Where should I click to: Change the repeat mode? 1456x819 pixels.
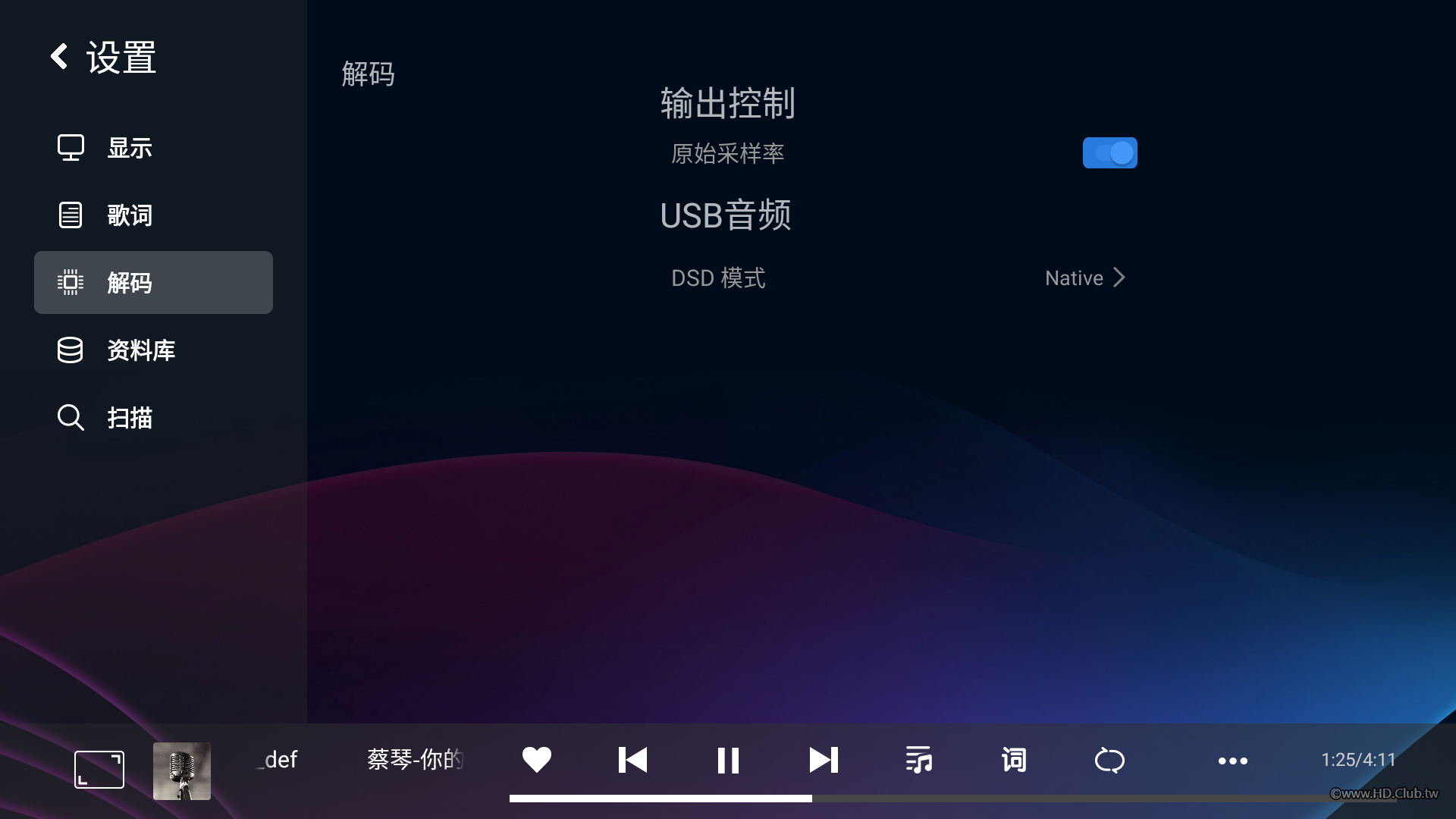tap(1109, 760)
